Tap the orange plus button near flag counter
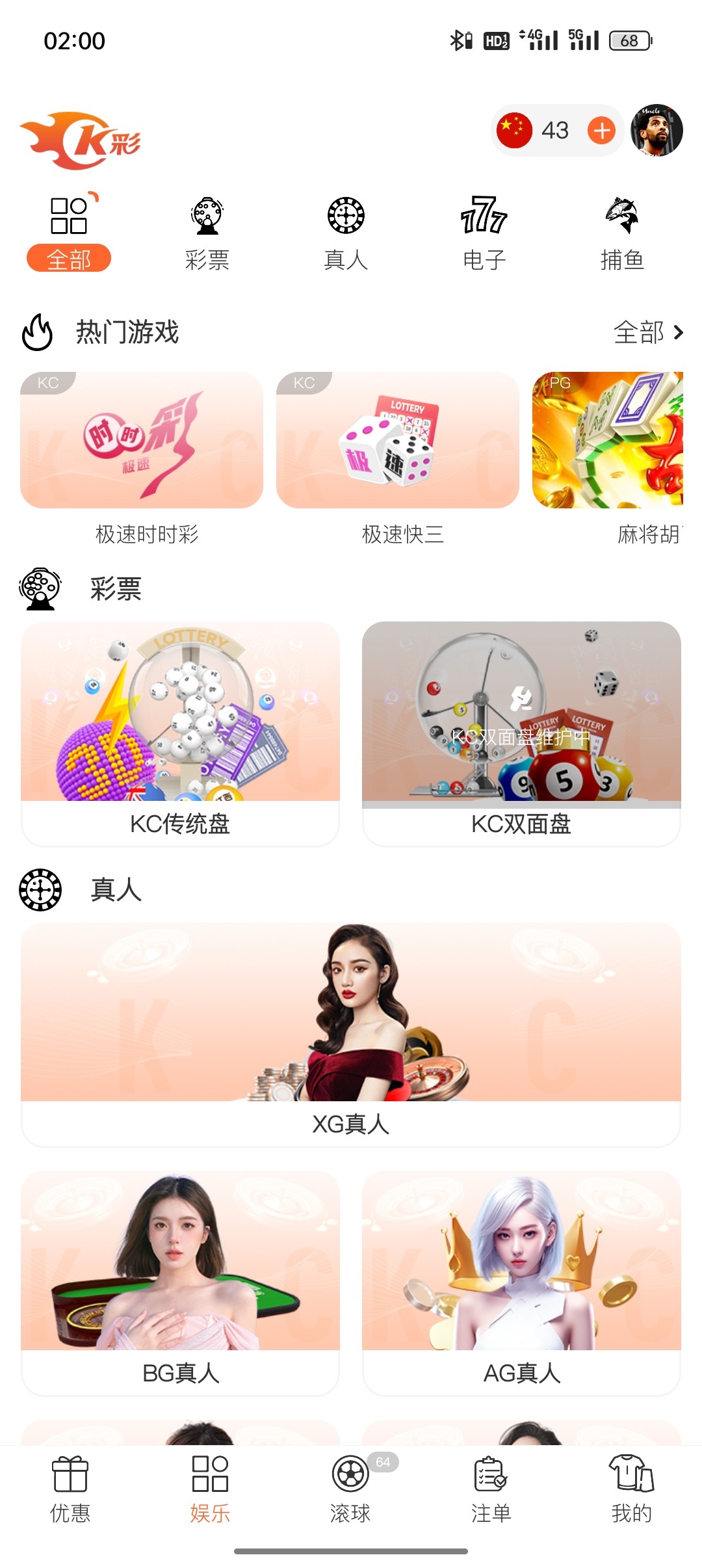 601,130
